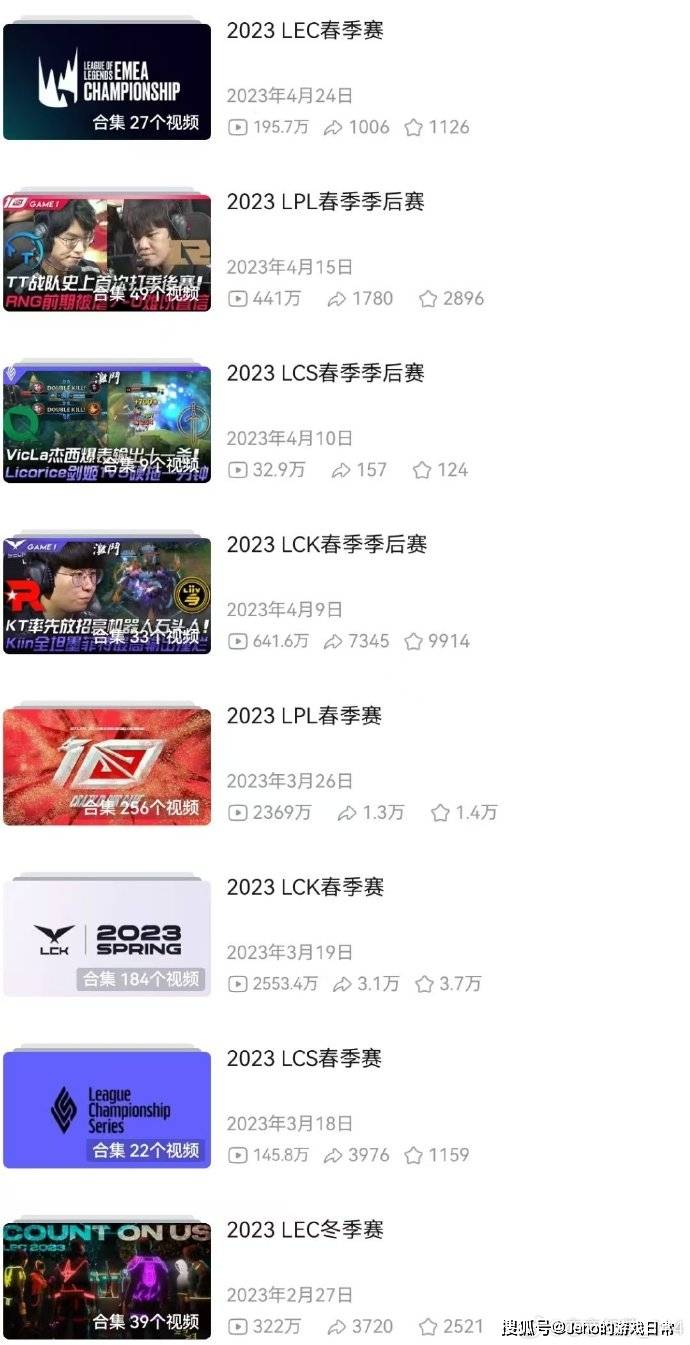
Task: View the 2023 LEC冬季赛 collection
Action: tap(305, 1229)
